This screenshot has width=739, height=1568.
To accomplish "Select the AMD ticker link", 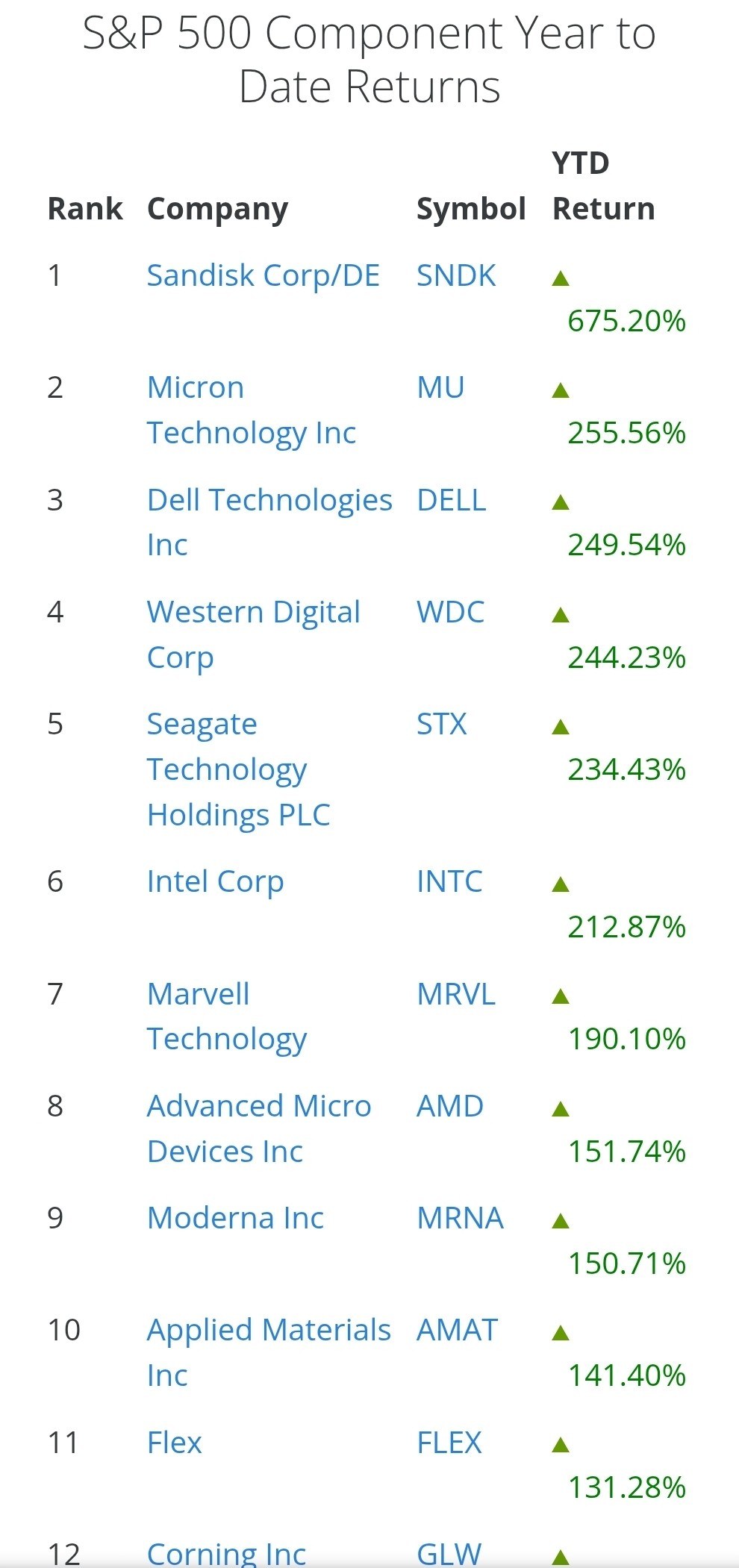I will point(450,1106).
